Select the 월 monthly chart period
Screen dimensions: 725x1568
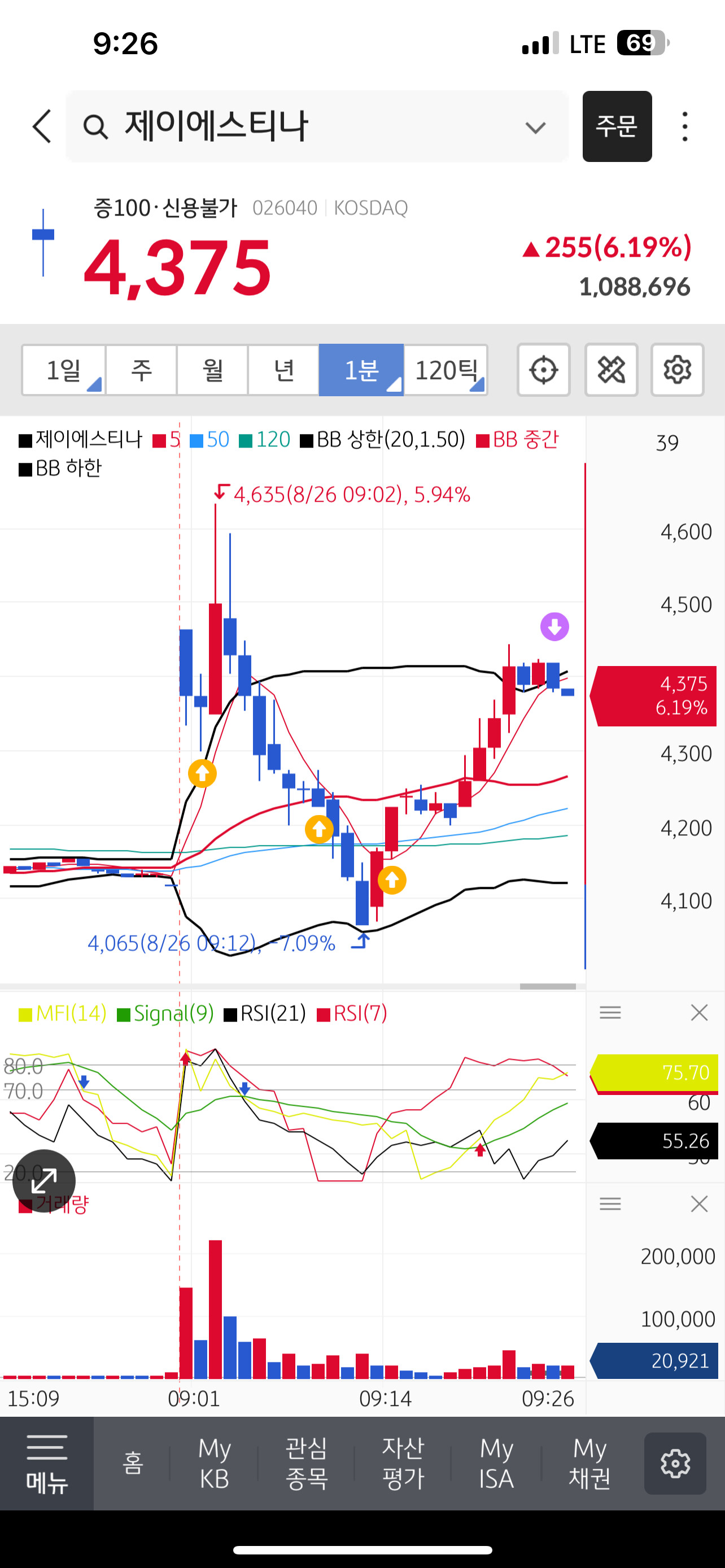pos(212,370)
